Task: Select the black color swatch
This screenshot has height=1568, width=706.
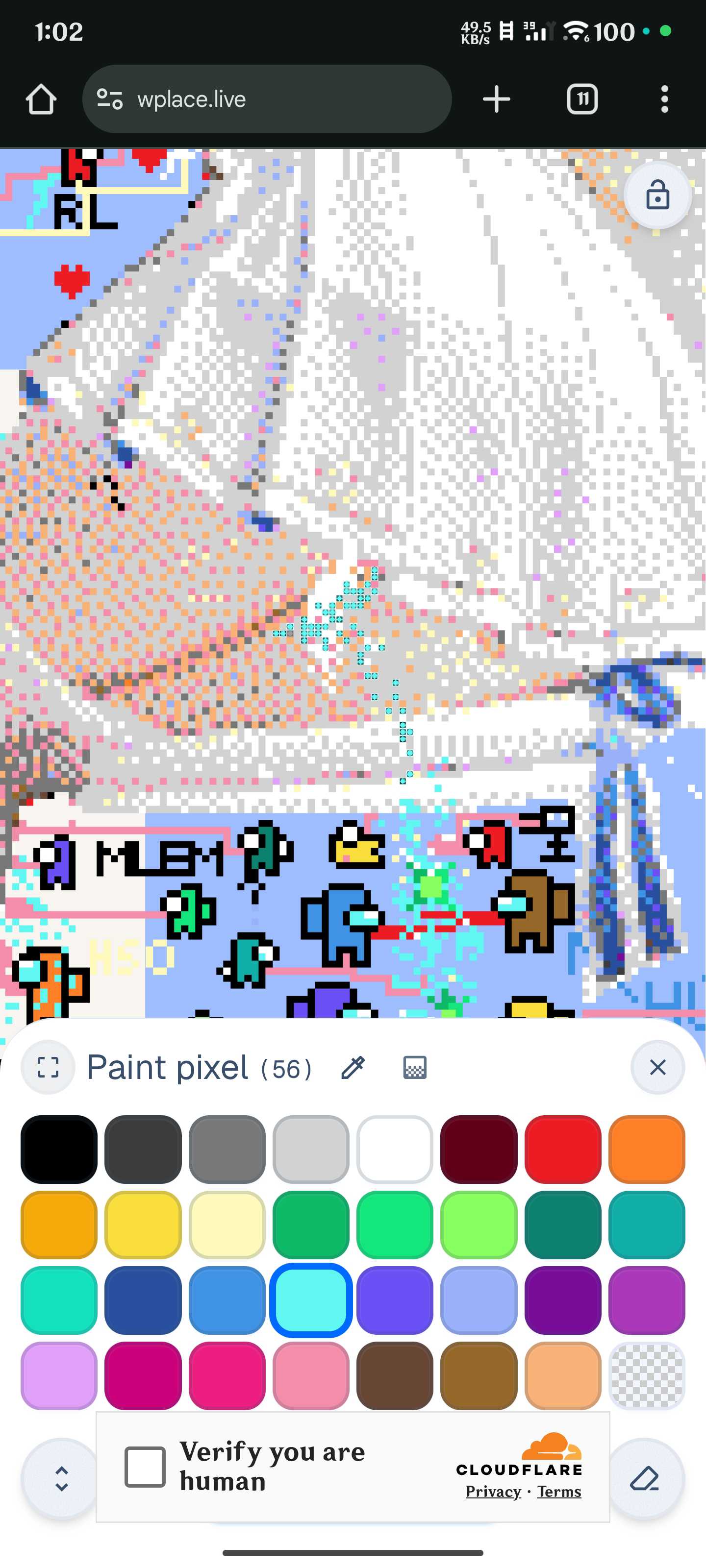Action: tap(58, 1149)
